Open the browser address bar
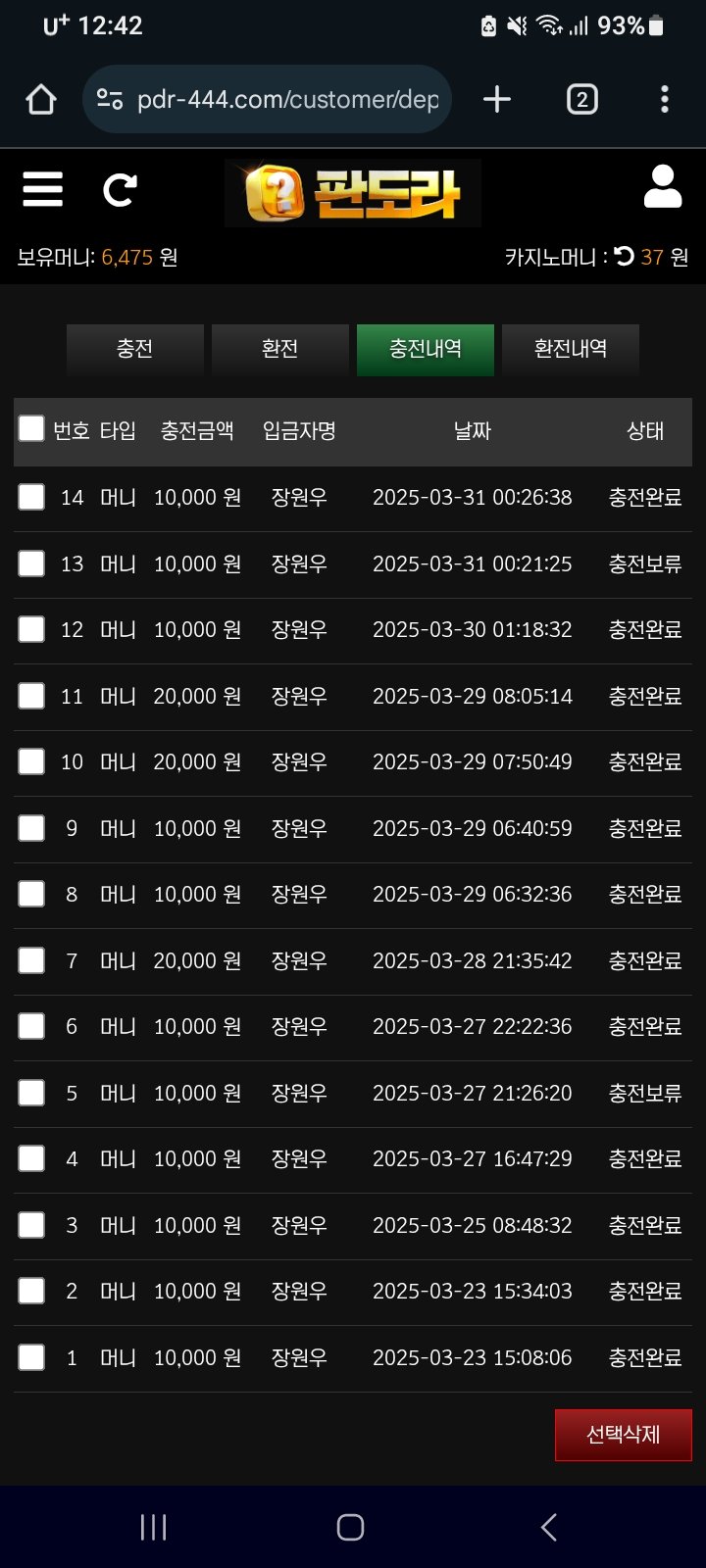This screenshot has width=706, height=1568. tap(284, 99)
